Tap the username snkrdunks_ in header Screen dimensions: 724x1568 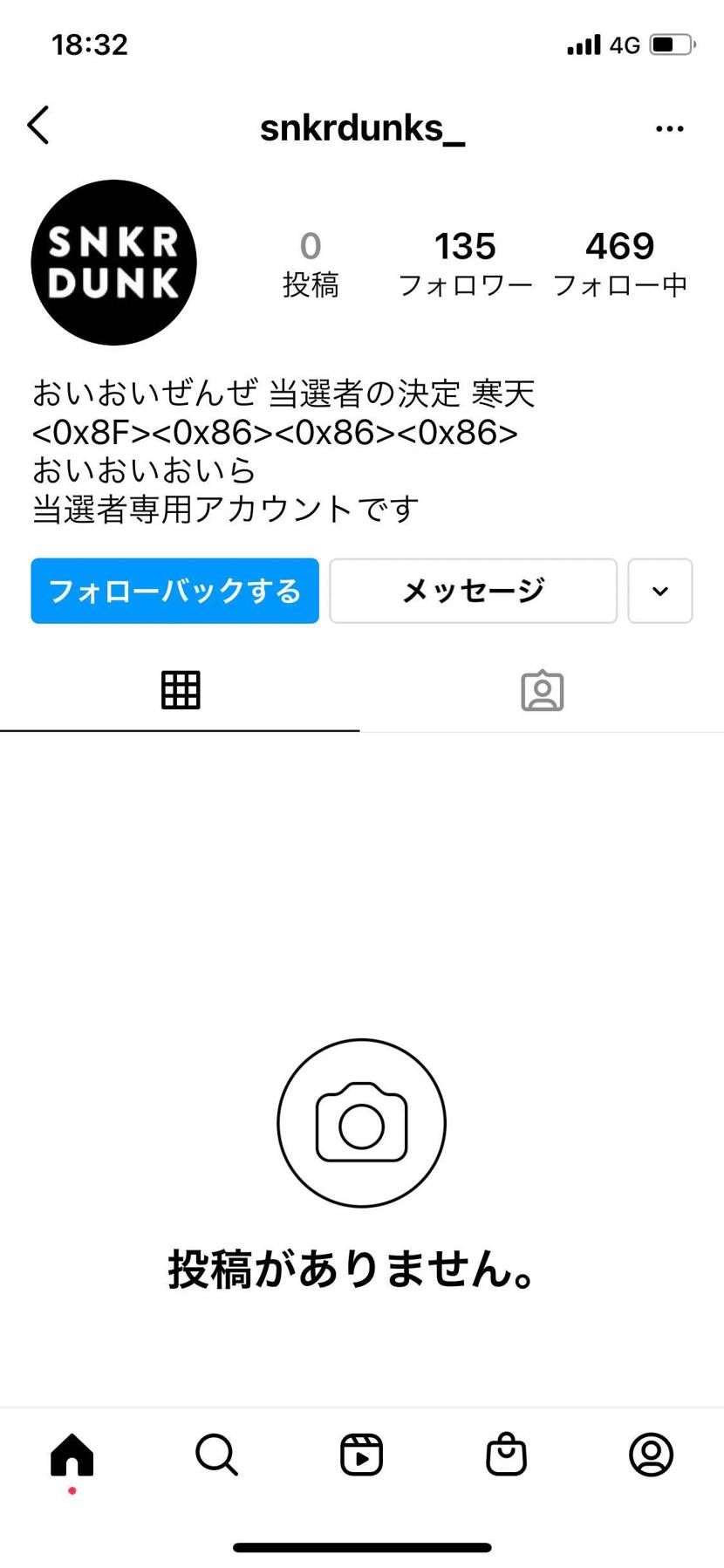tap(361, 127)
